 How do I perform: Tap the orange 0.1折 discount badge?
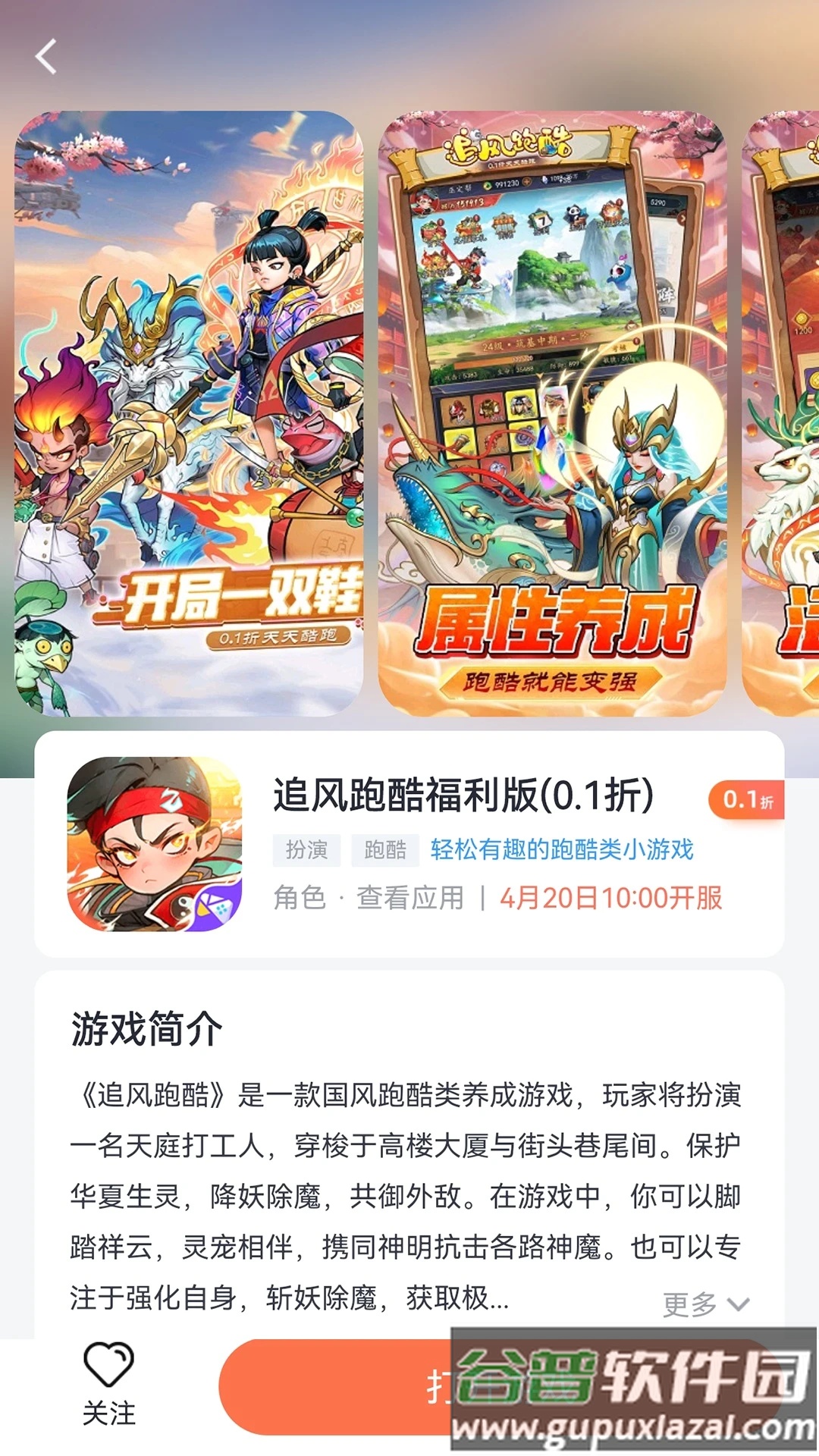point(747,799)
